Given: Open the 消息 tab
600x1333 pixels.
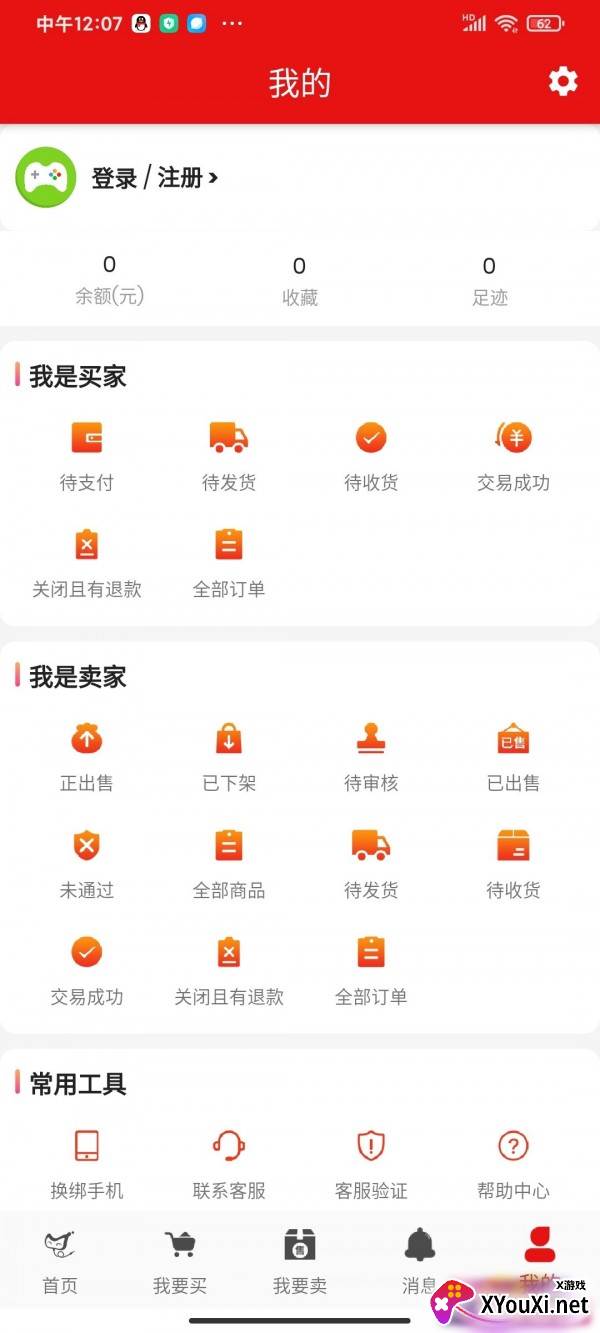Looking at the screenshot, I should click(x=420, y=1262).
